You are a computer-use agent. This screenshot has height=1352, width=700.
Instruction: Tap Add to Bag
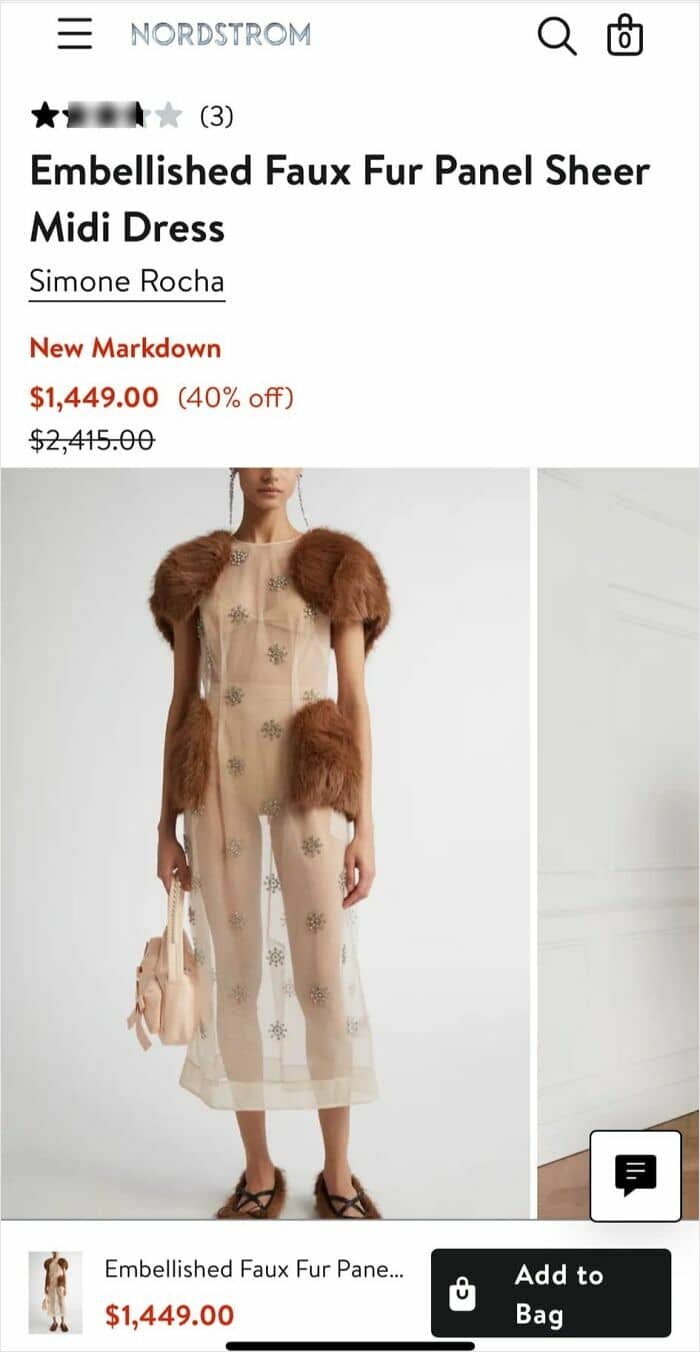[551, 1293]
